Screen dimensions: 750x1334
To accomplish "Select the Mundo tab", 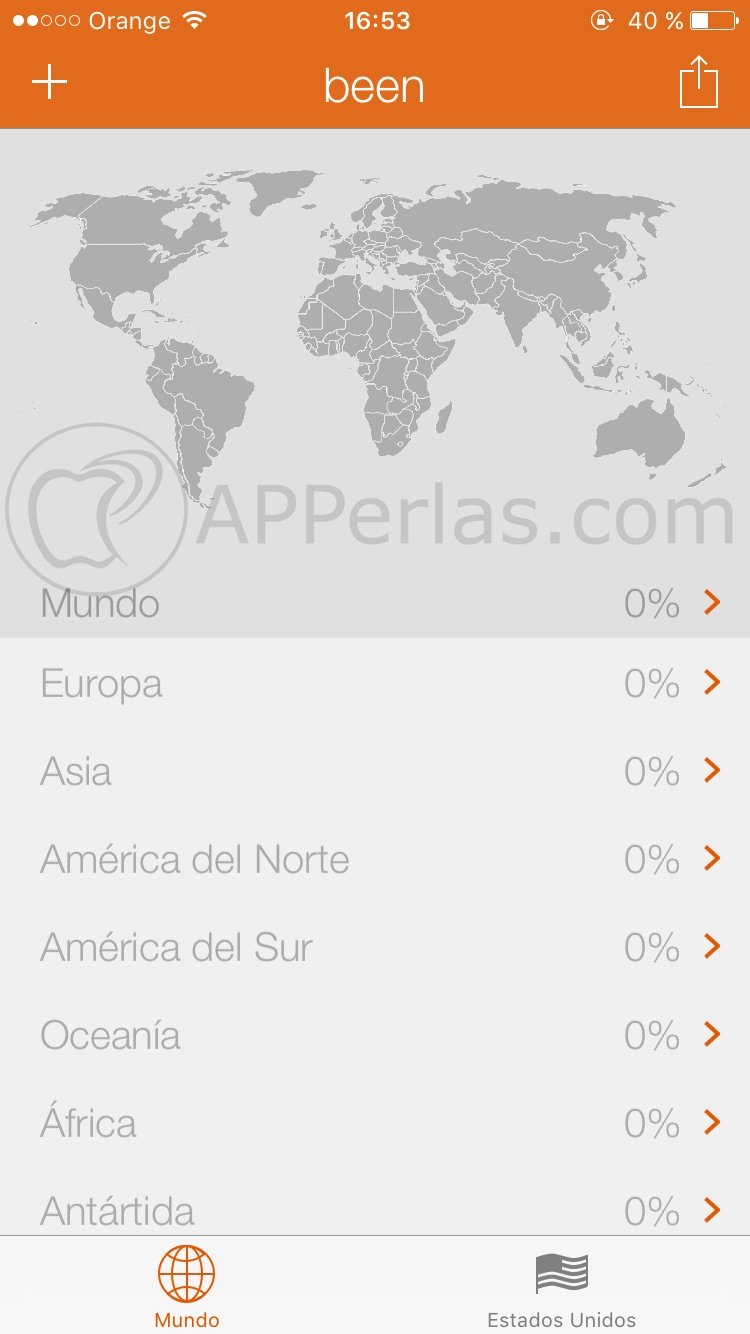I will [187, 1289].
